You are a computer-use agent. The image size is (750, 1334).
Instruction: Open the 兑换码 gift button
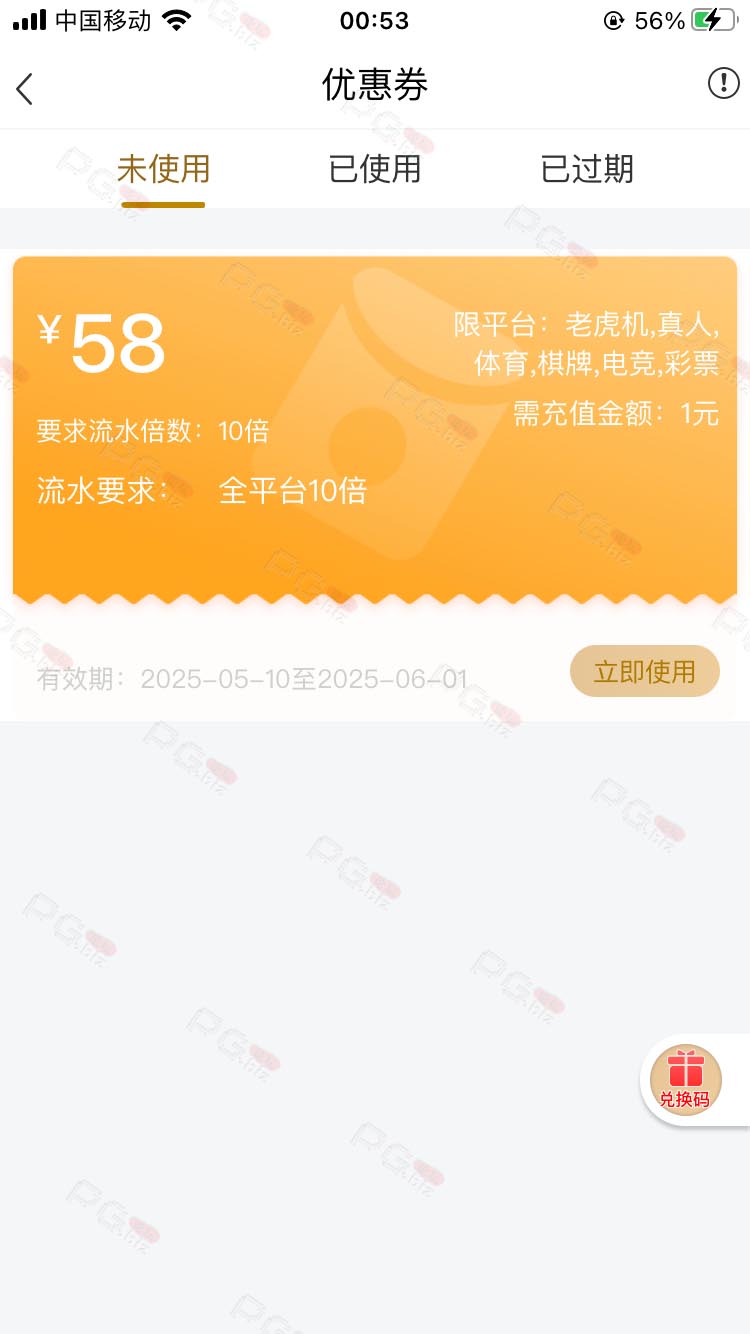pyautogui.click(x=686, y=1080)
